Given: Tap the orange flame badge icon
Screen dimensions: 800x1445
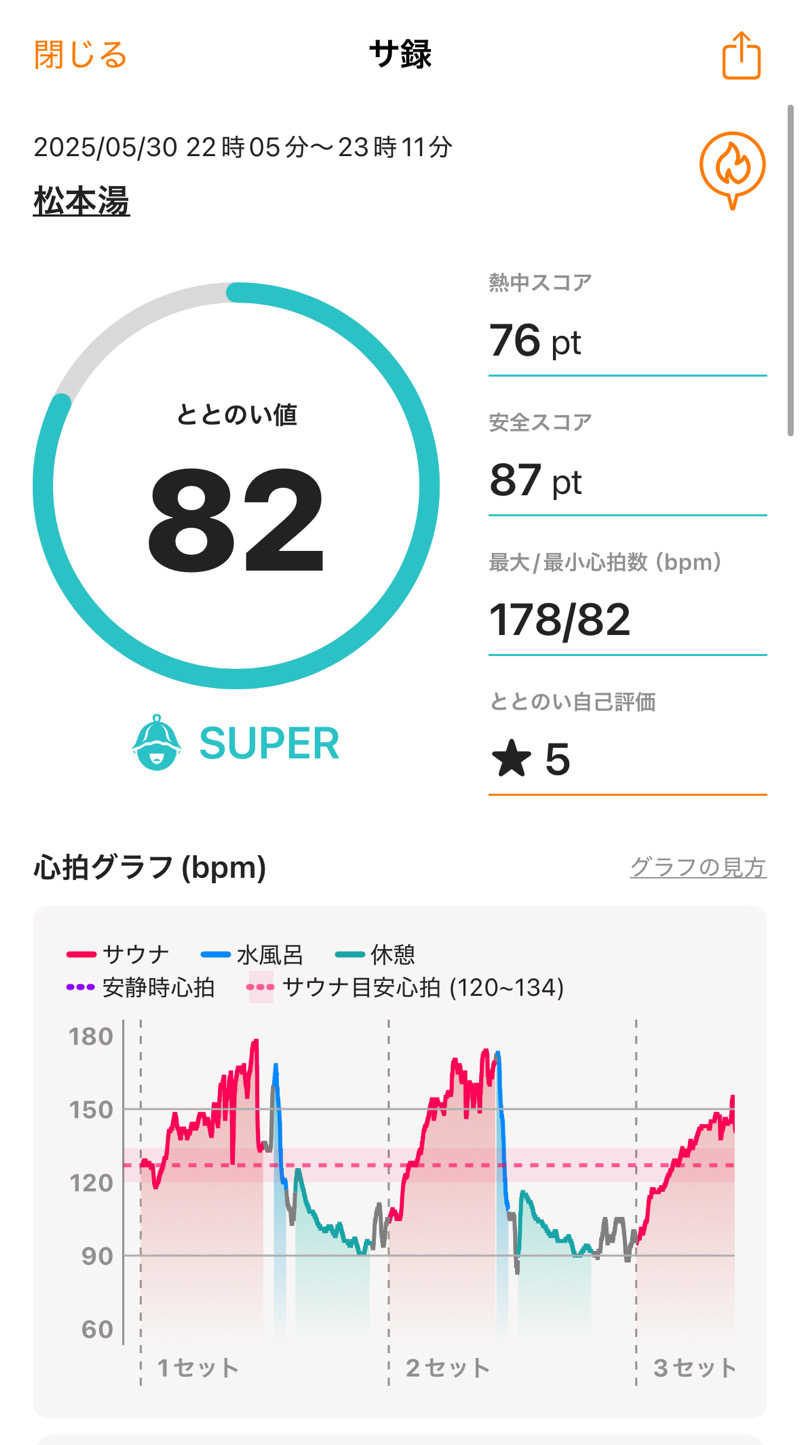Looking at the screenshot, I should pyautogui.click(x=732, y=168).
